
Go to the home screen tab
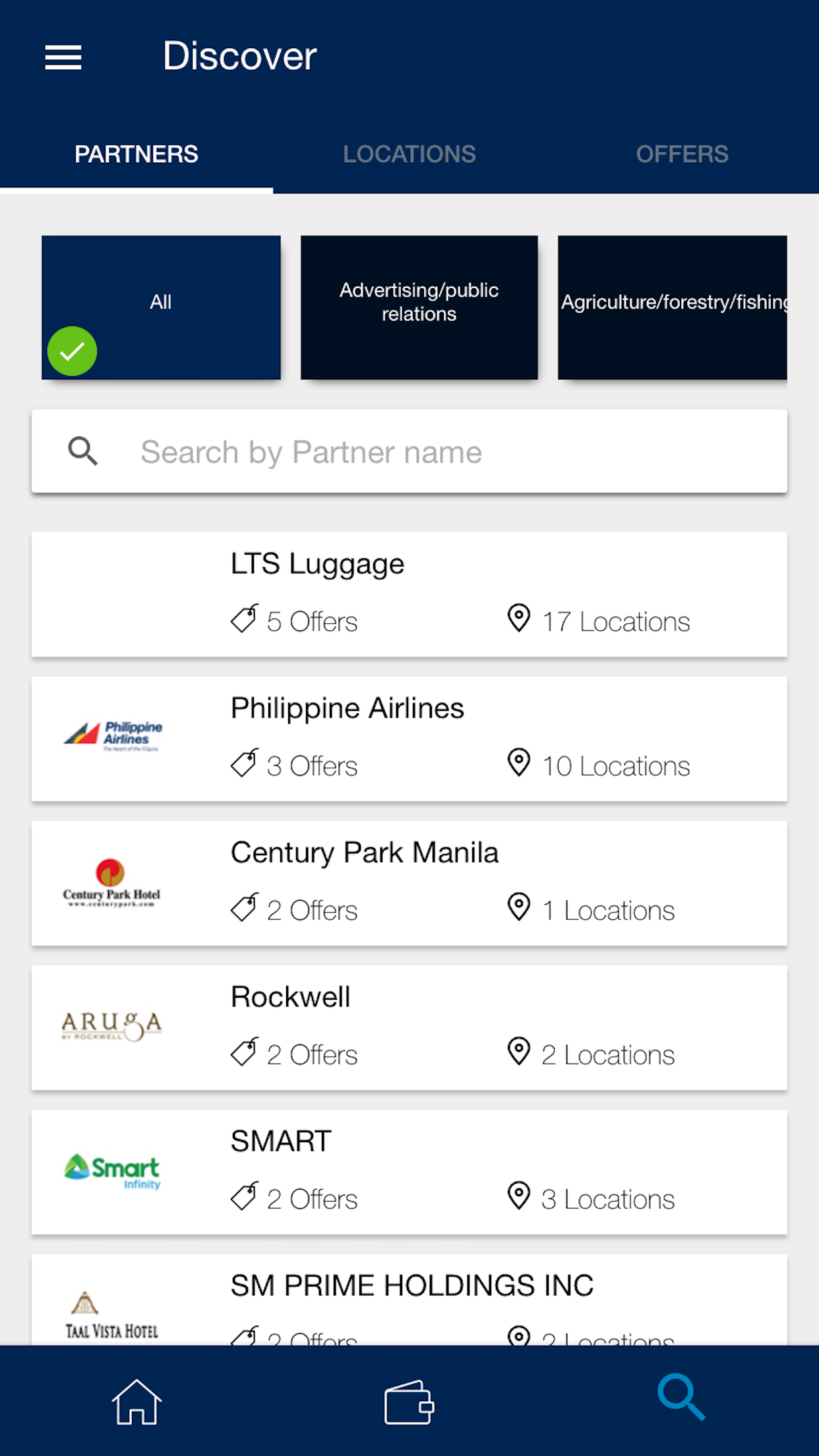[x=136, y=1401]
